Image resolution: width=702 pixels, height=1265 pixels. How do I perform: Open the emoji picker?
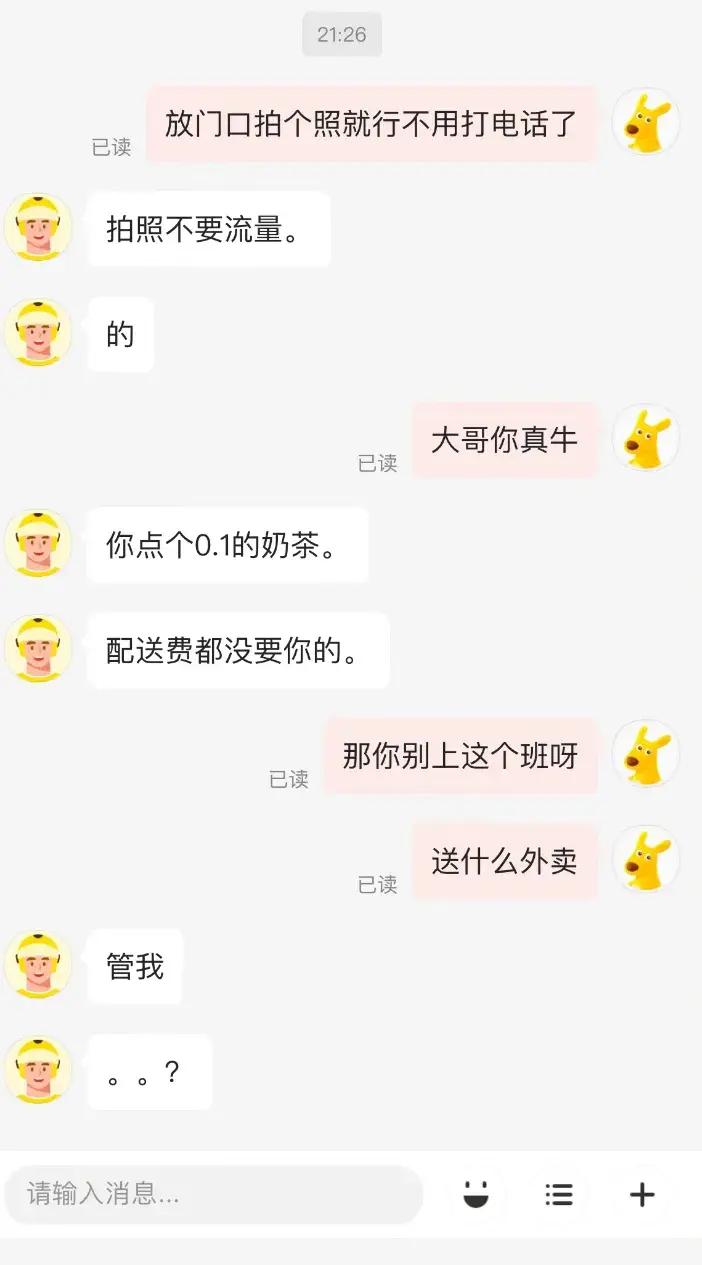476,1194
